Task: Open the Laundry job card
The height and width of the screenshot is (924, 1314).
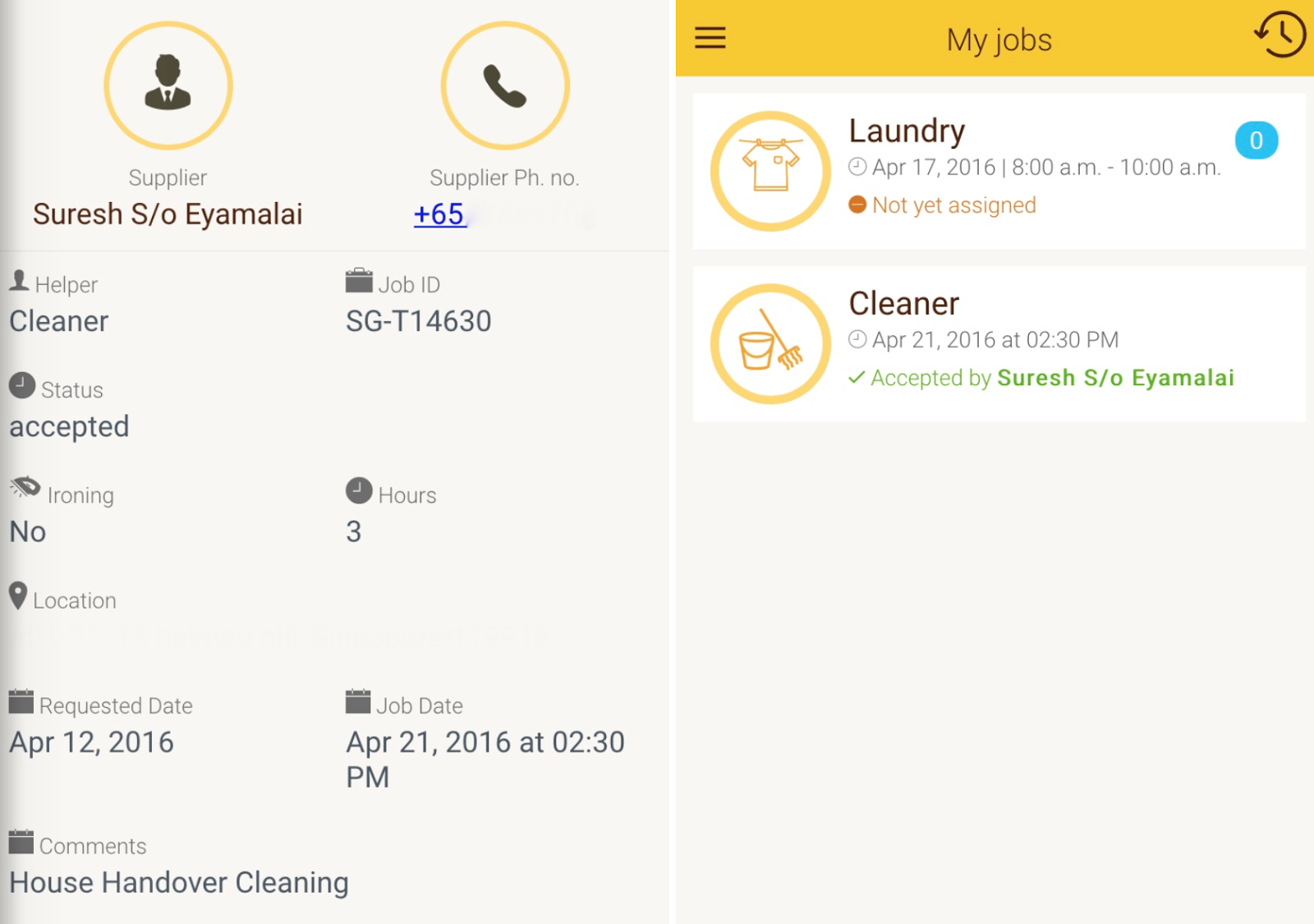Action: tap(999, 171)
